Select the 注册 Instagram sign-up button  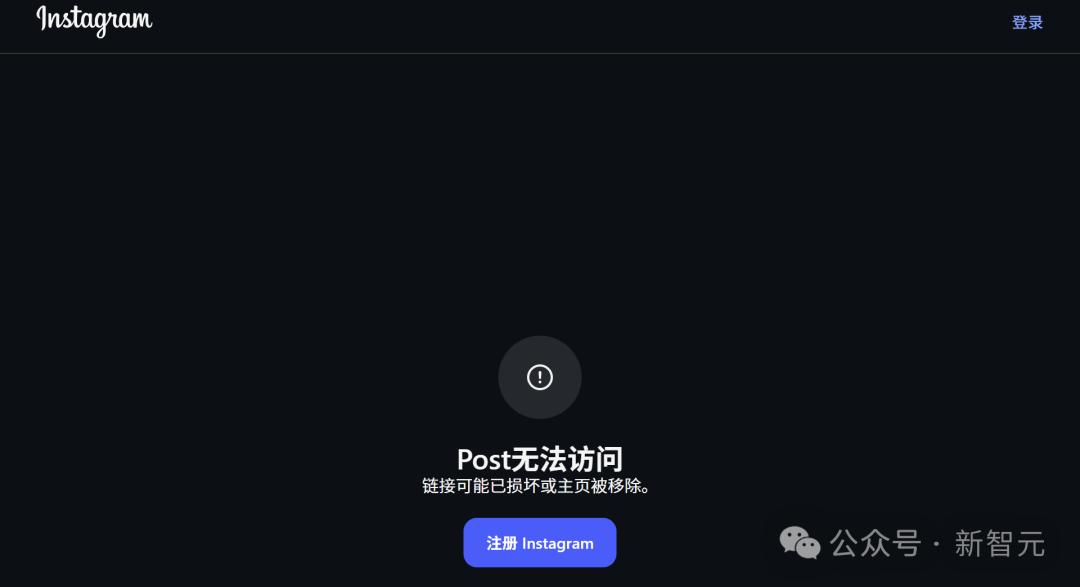pyautogui.click(x=540, y=543)
